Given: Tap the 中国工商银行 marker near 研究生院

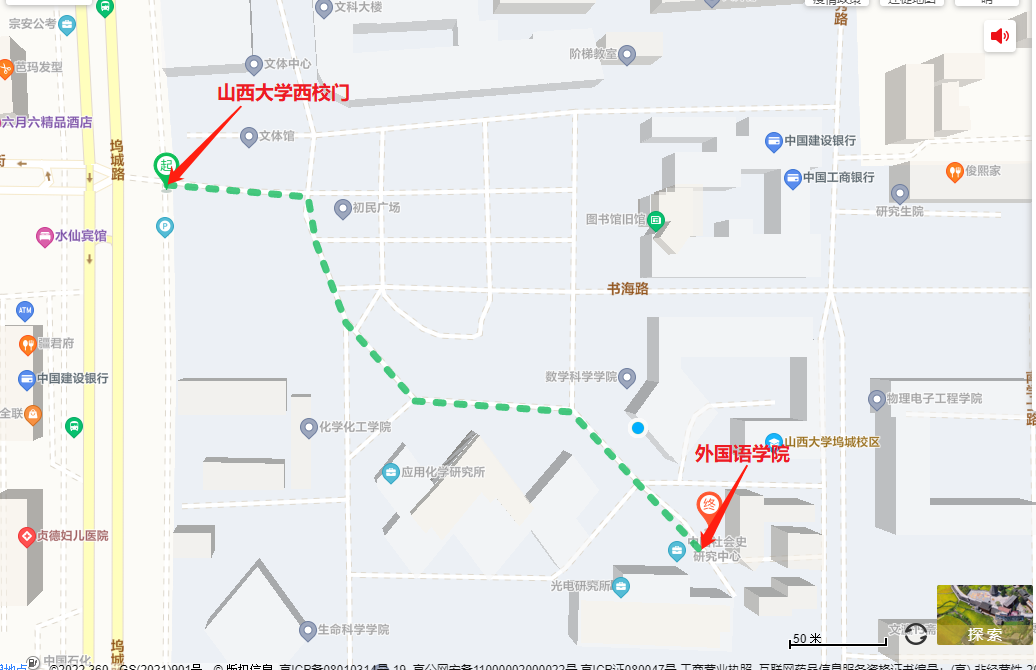Looking at the screenshot, I should (793, 178).
